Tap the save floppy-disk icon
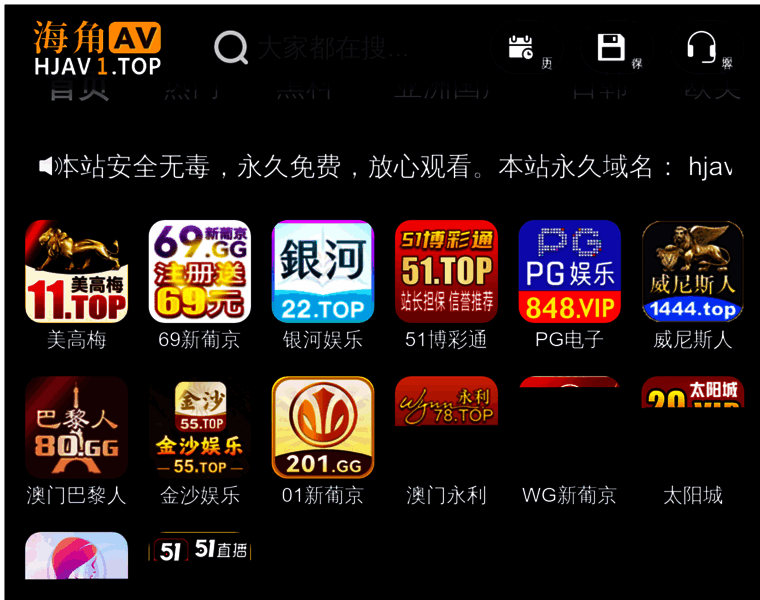This screenshot has height=600, width=760. click(x=611, y=47)
